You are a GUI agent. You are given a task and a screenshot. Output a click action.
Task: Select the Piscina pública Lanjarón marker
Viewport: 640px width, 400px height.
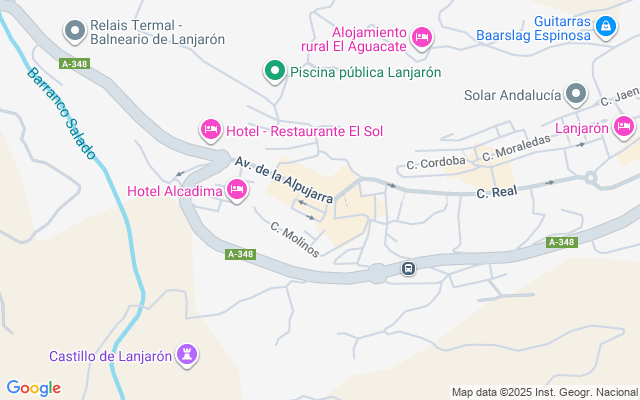[x=275, y=71]
